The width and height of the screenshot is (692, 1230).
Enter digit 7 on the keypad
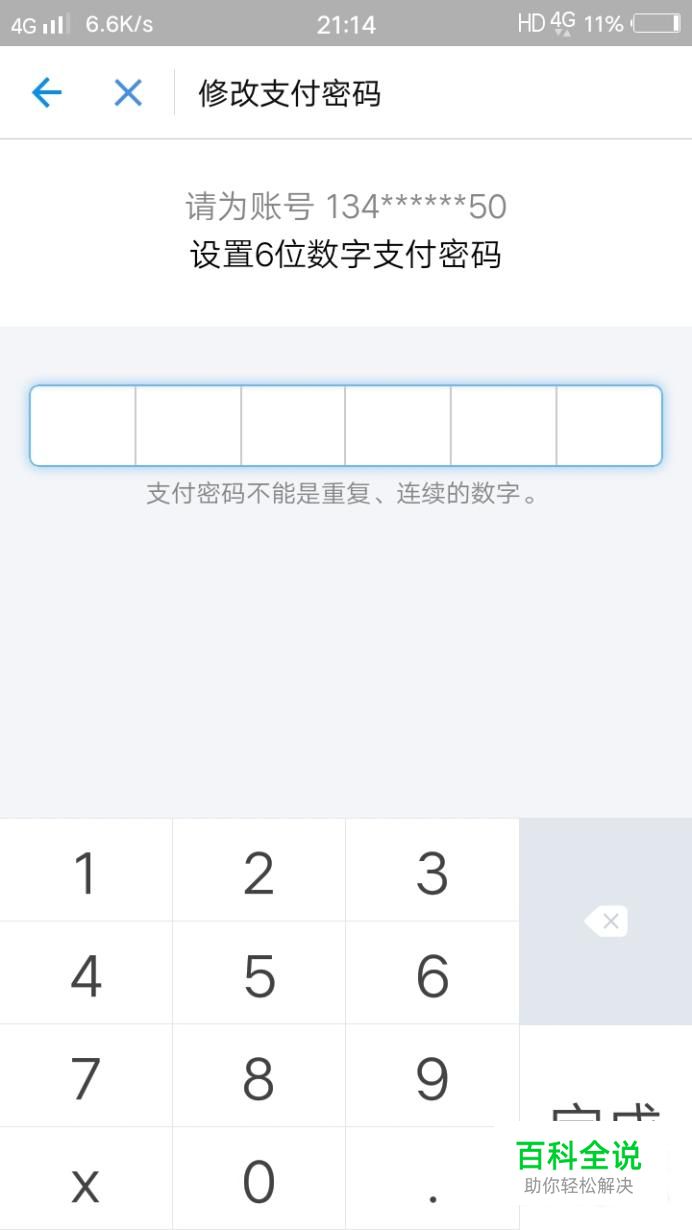[86, 1078]
